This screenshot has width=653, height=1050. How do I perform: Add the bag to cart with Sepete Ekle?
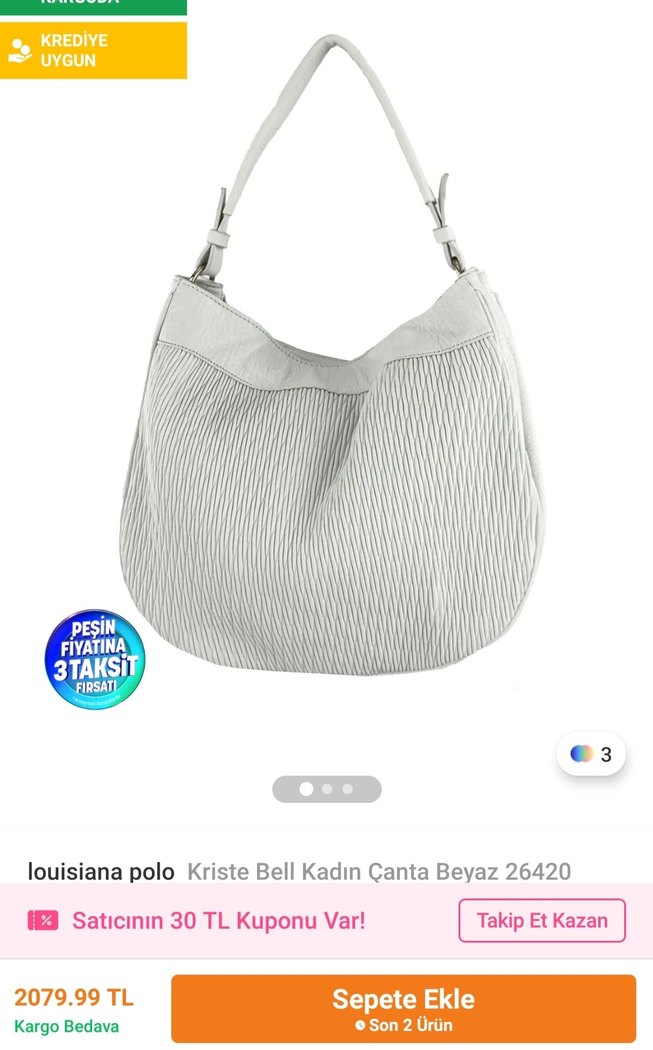click(x=403, y=1008)
